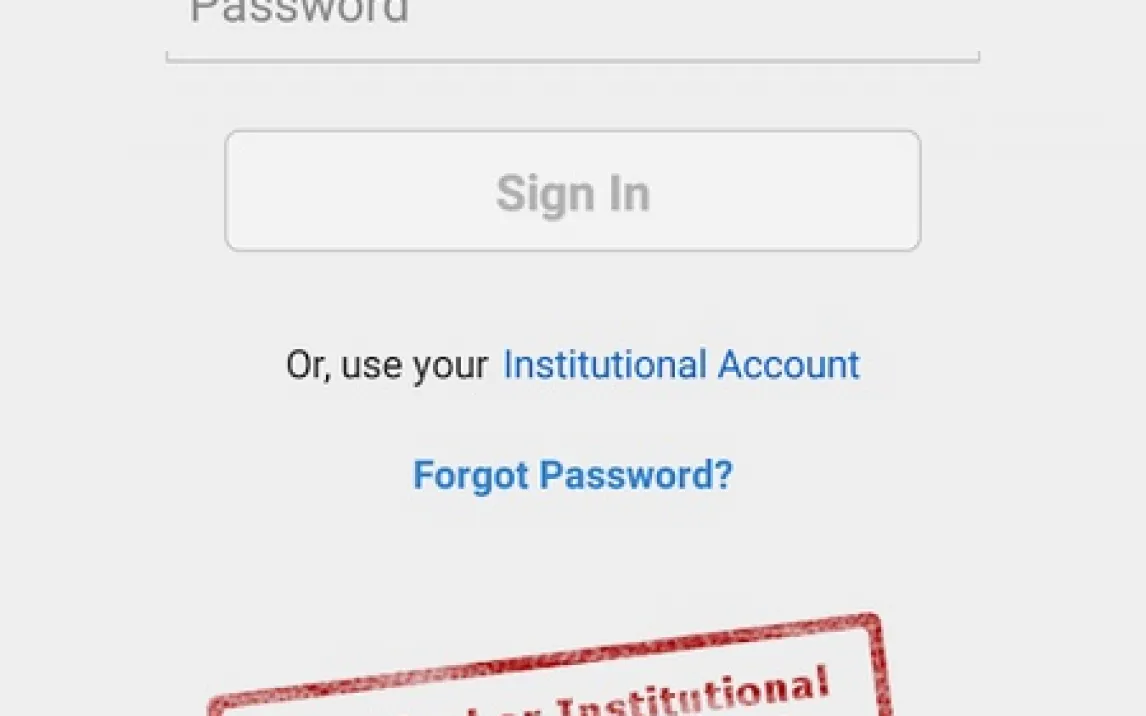This screenshot has height=716, width=1146.
Task: Tap the Sign In button
Action: point(572,191)
